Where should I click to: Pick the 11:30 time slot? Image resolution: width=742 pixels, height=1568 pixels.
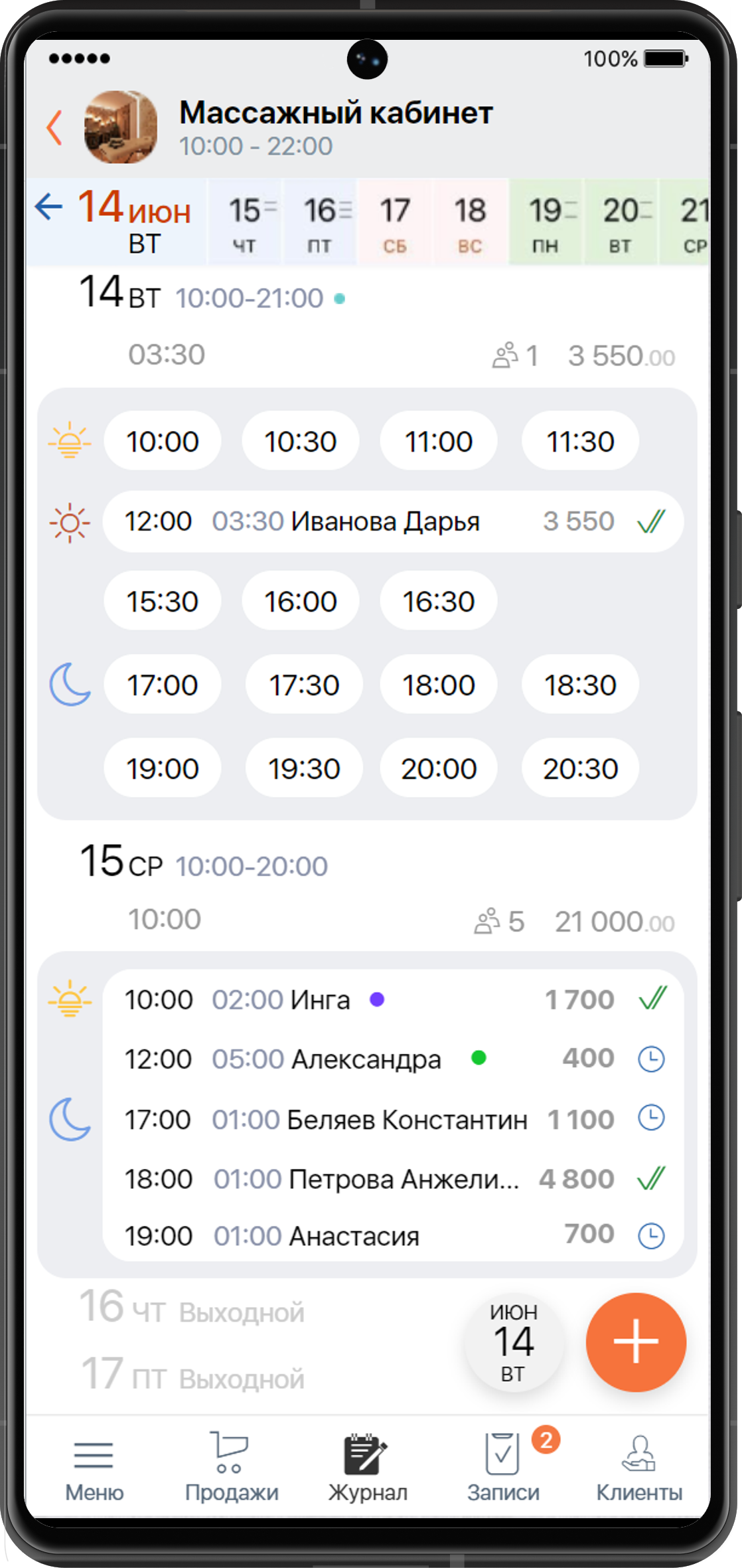click(580, 441)
